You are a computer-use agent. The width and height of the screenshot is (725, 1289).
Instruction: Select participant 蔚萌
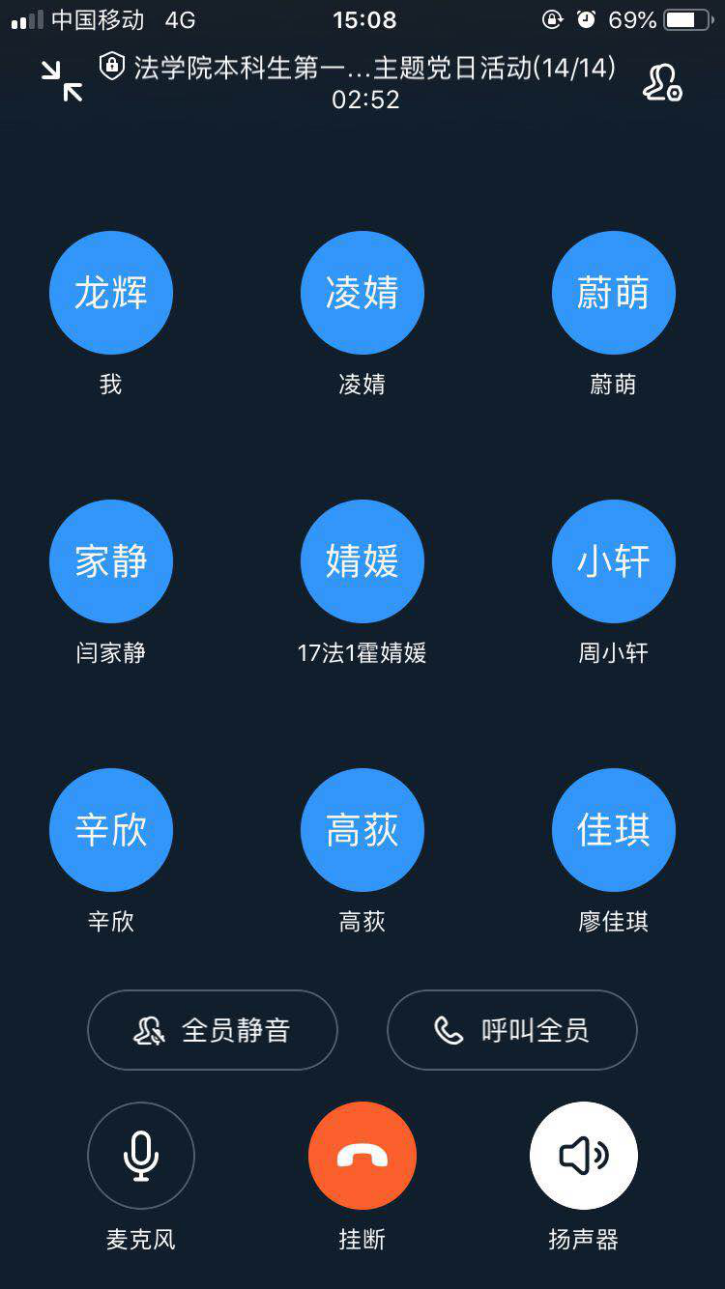613,293
